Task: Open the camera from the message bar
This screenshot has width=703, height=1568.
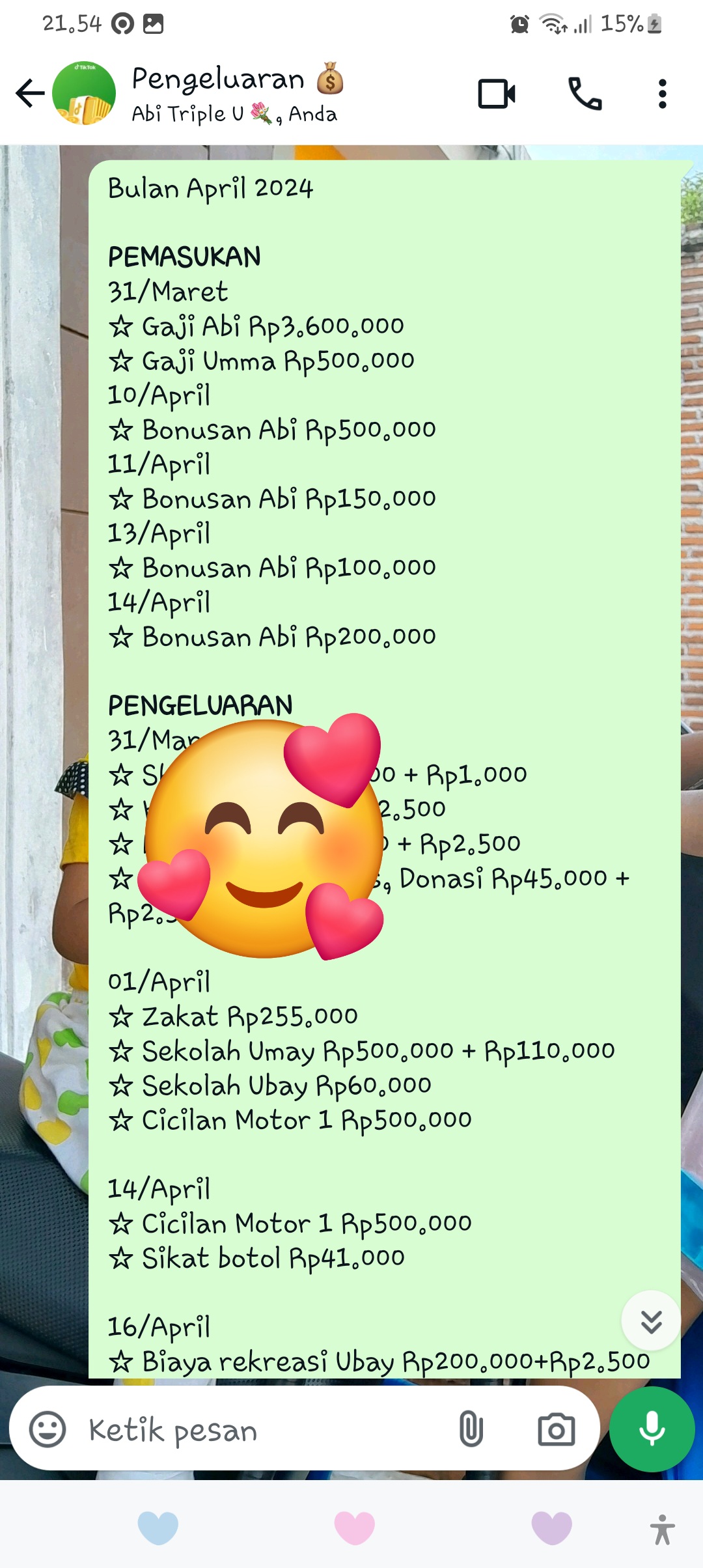Action: (556, 1430)
